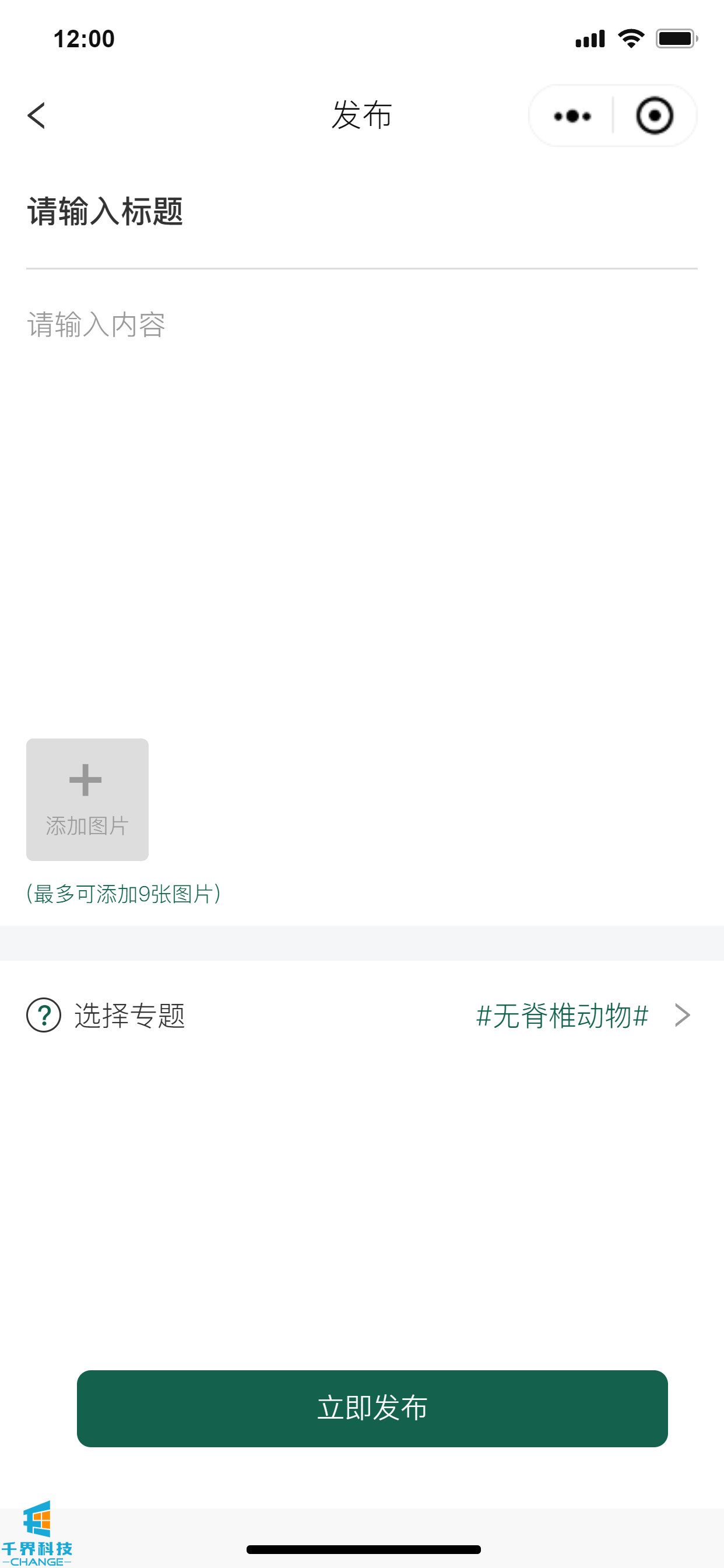The image size is (724, 1568).
Task: Add an image with the plus tile
Action: coord(87,799)
